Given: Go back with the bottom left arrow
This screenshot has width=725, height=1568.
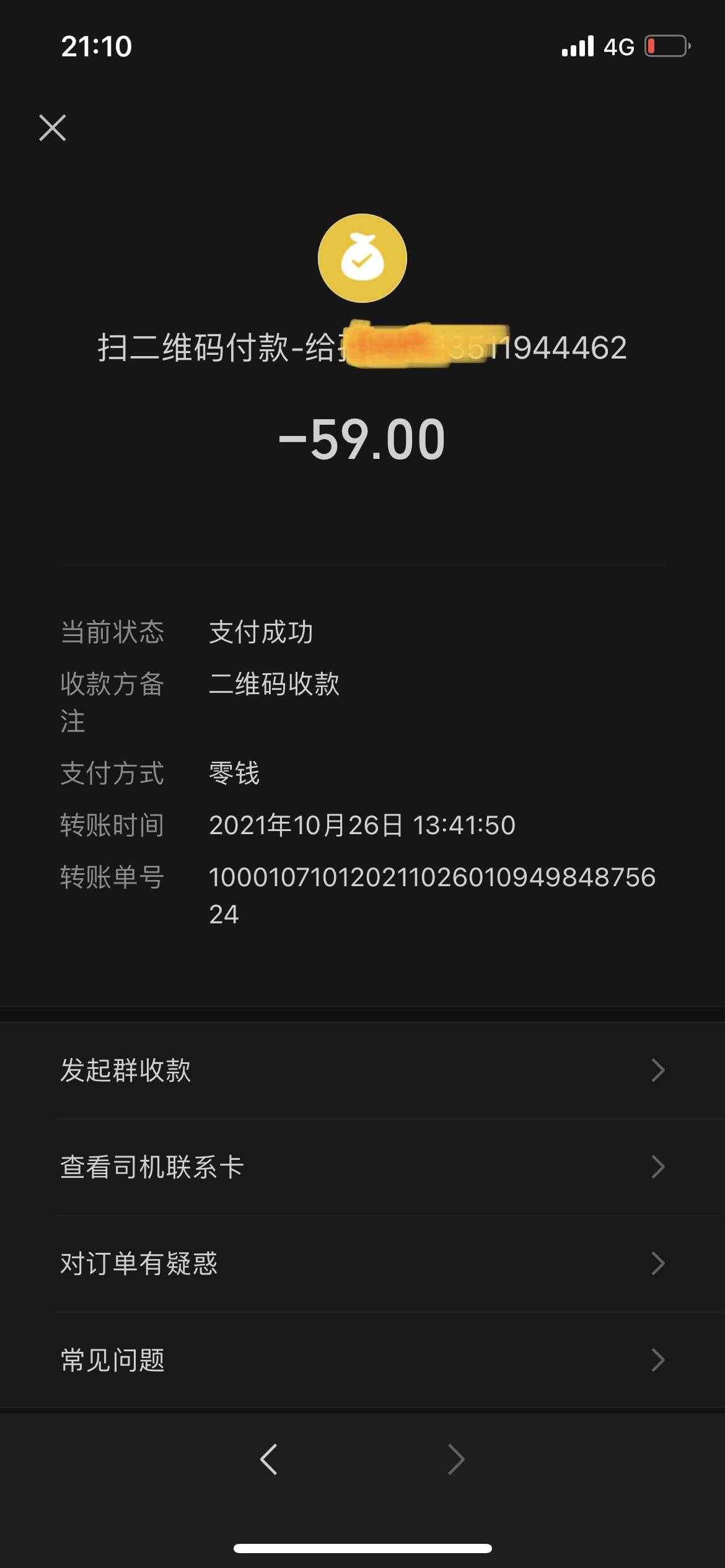Looking at the screenshot, I should [269, 1459].
